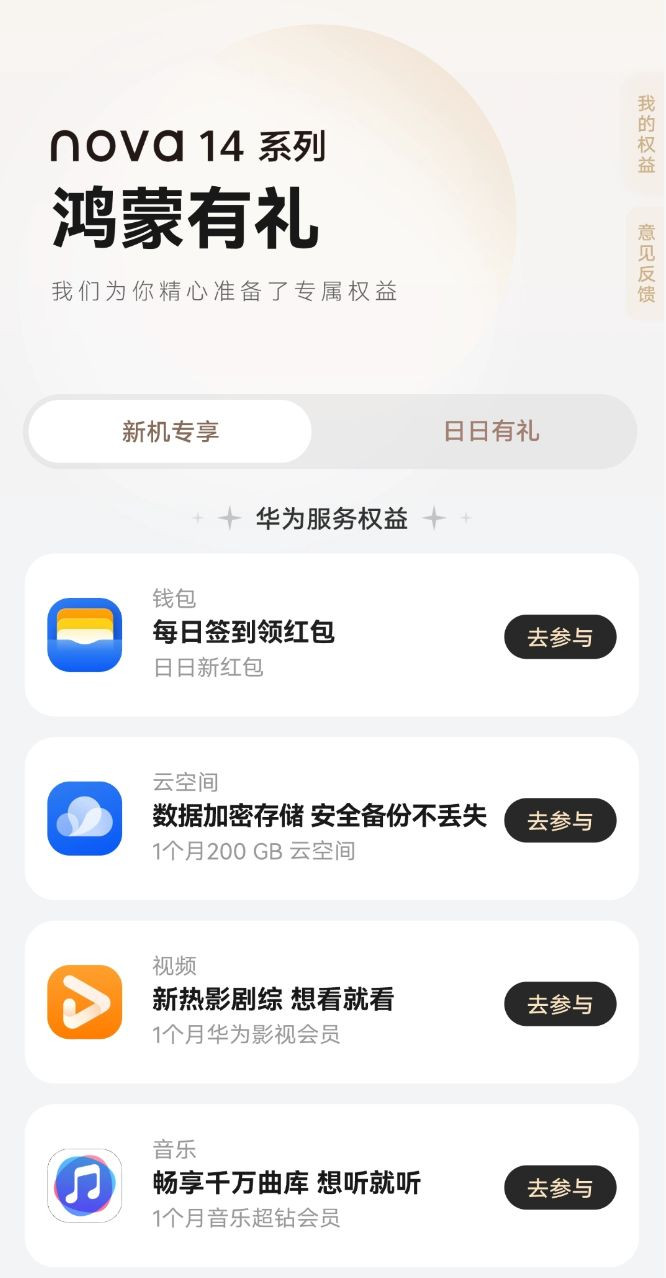Open 我的权益 side tab
Image resolution: width=666 pixels, height=1278 pixels.
click(646, 134)
